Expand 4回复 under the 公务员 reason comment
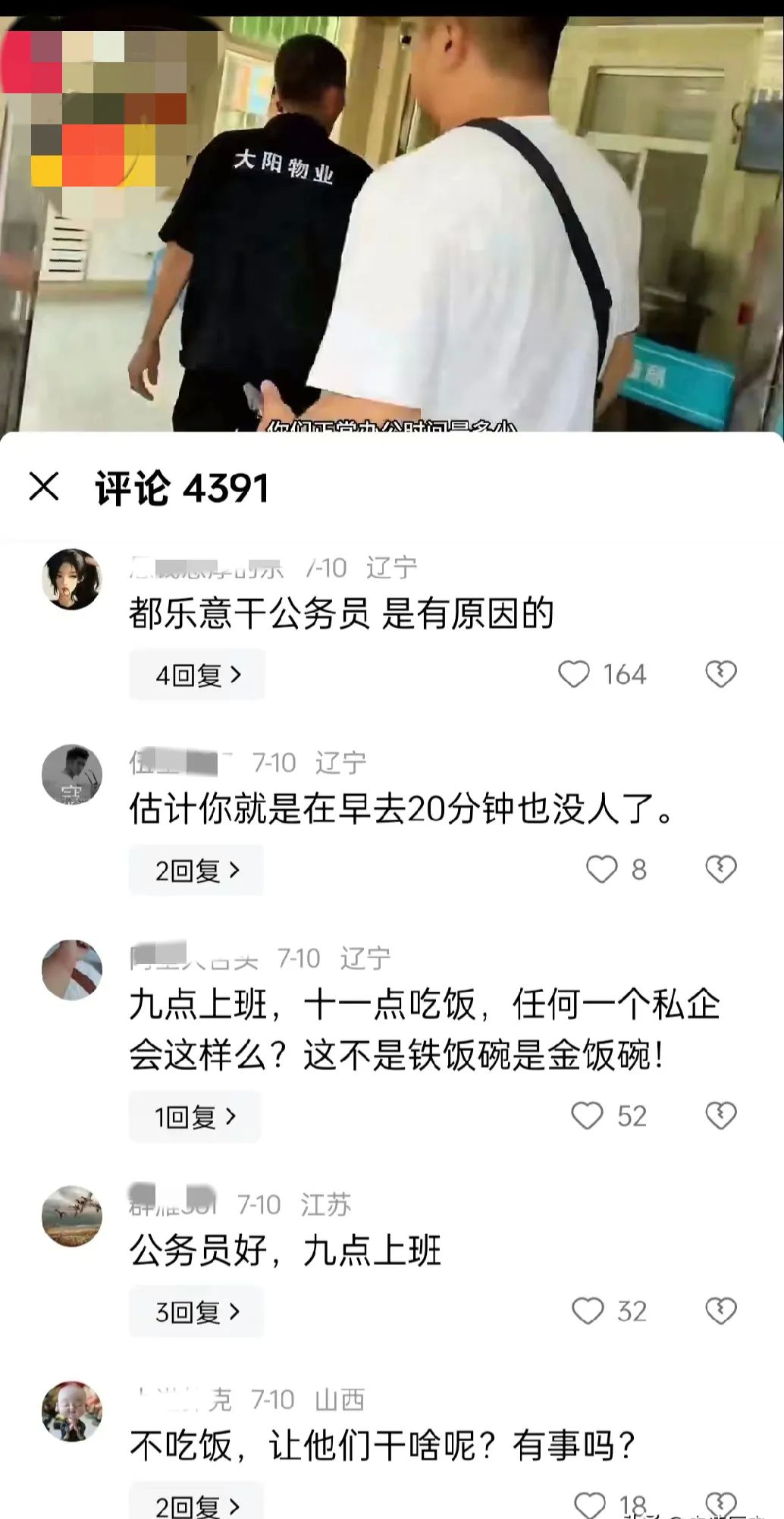 coord(197,674)
